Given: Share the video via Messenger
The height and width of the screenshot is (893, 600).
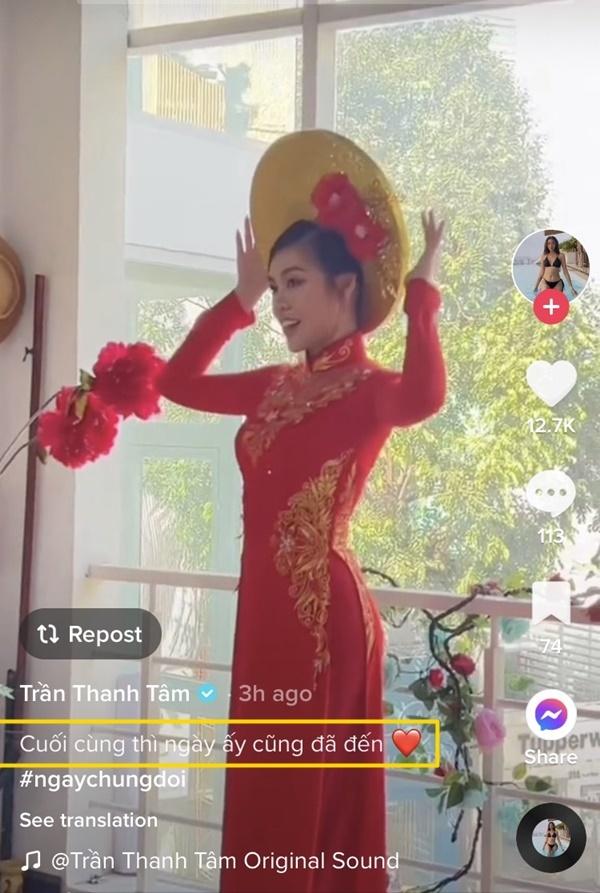Looking at the screenshot, I should coord(551,714).
